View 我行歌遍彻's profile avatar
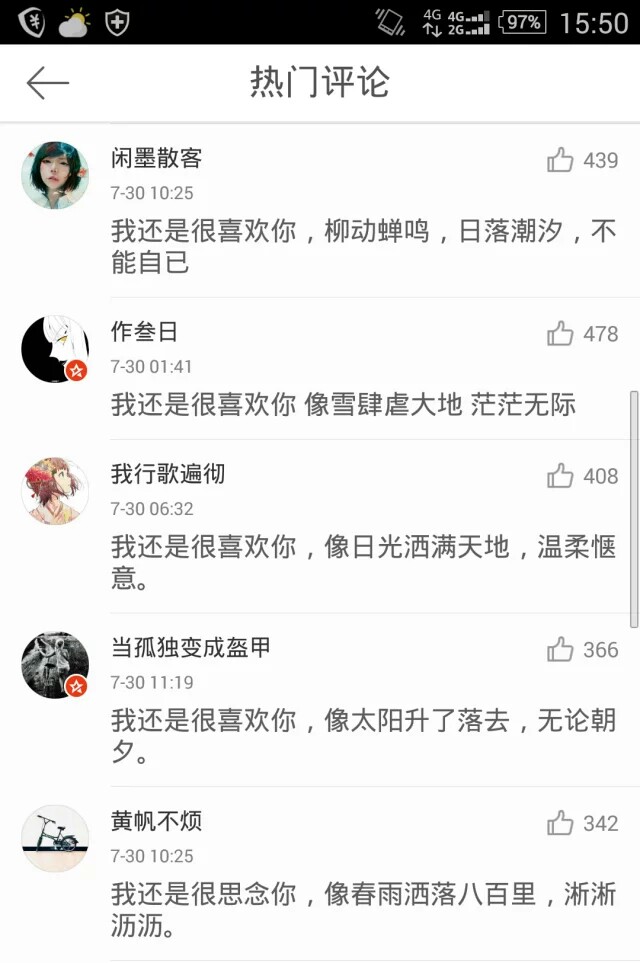640x963 pixels. click(55, 491)
